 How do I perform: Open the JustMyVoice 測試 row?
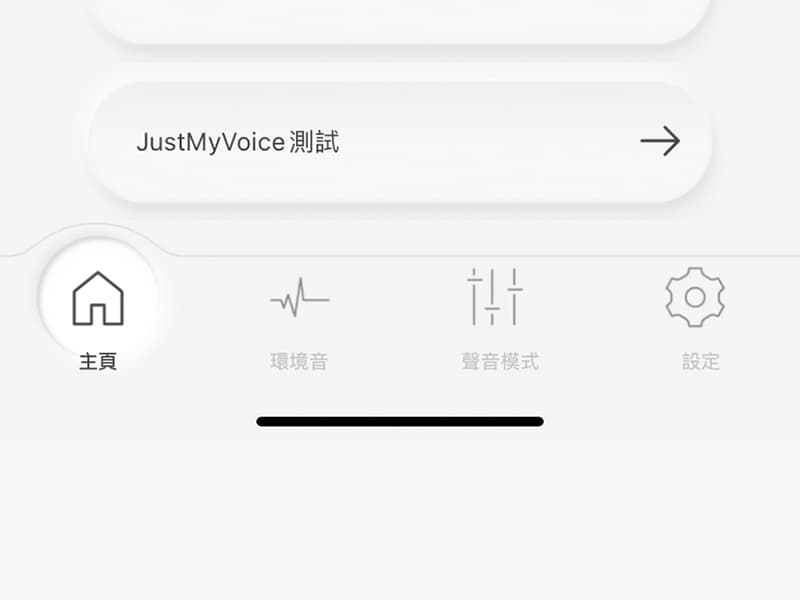401,142
